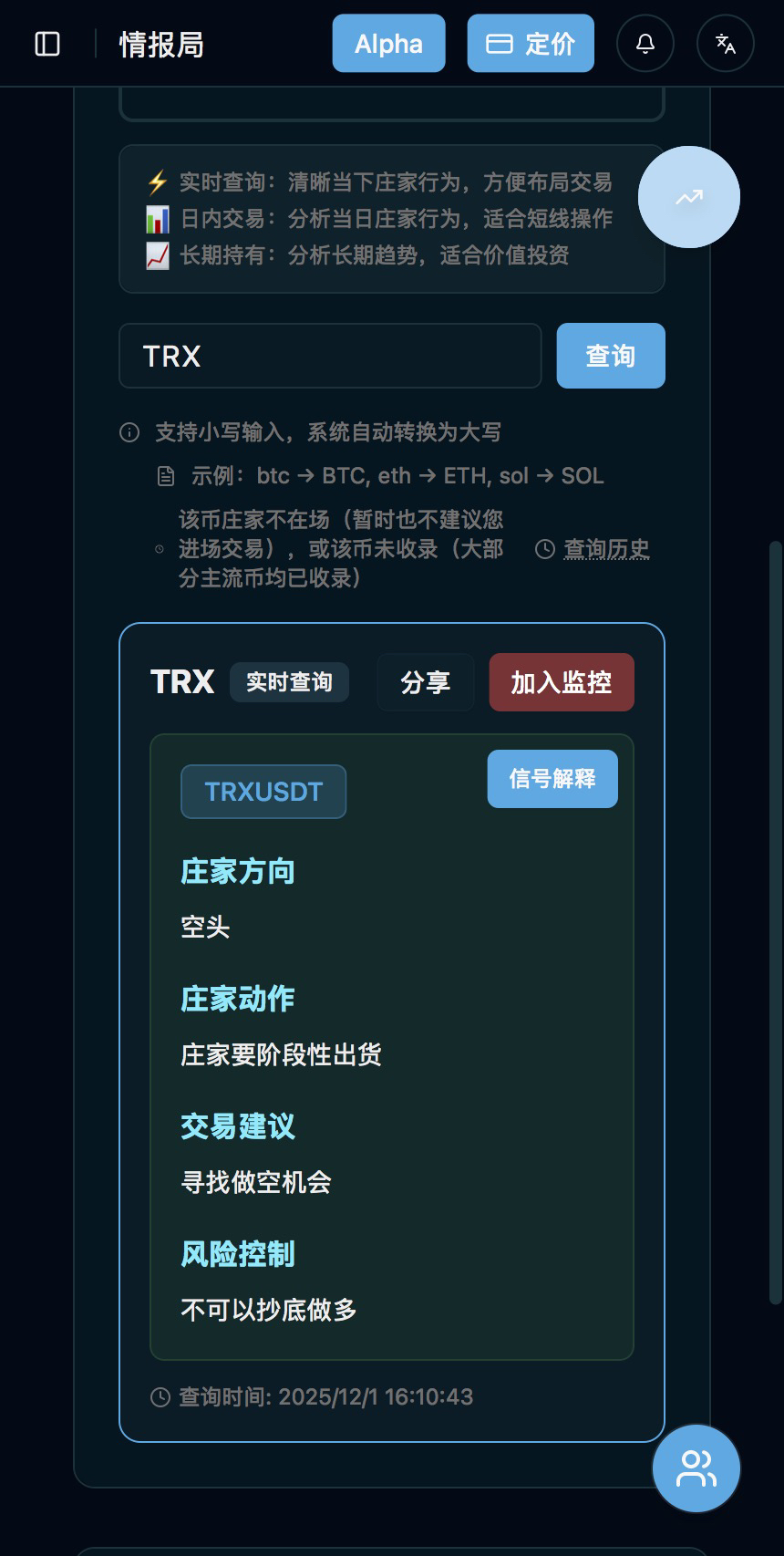This screenshot has width=784, height=1556.
Task: View 查询历史 query history
Action: pyautogui.click(x=606, y=549)
